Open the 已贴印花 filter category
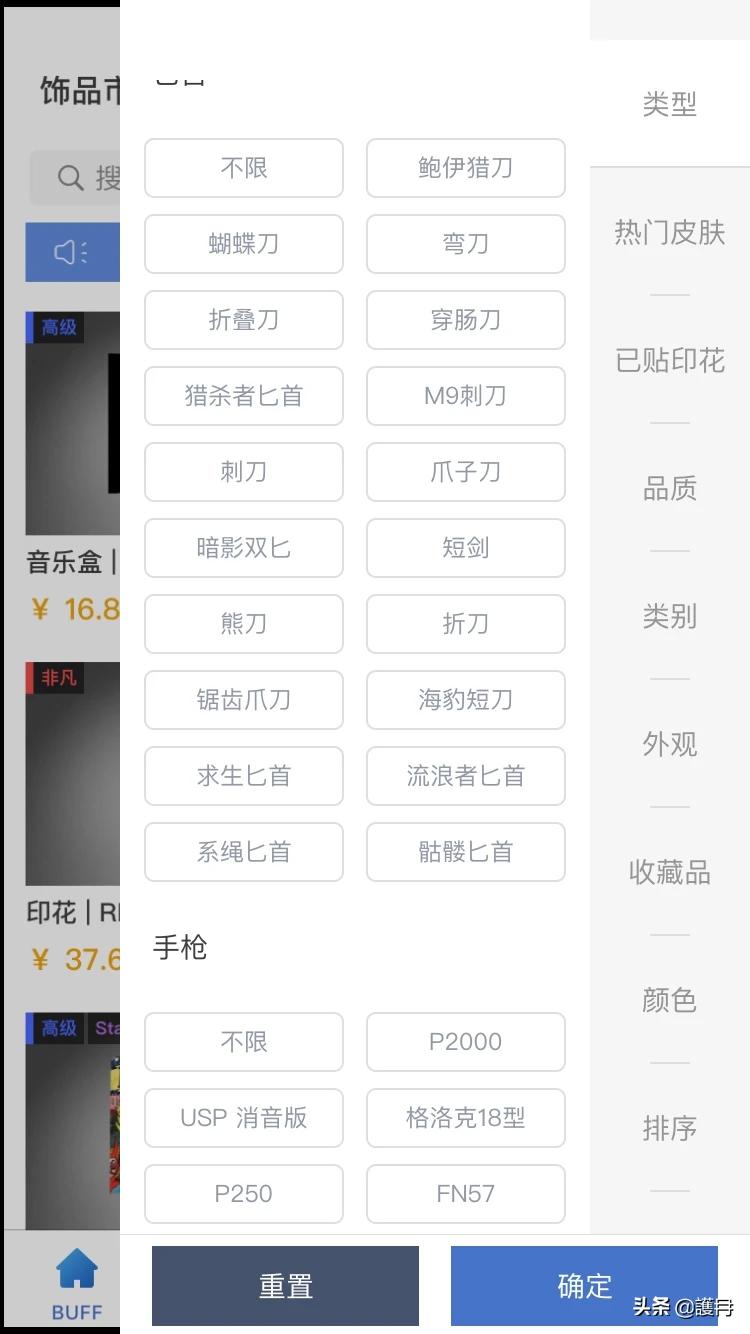 (669, 360)
